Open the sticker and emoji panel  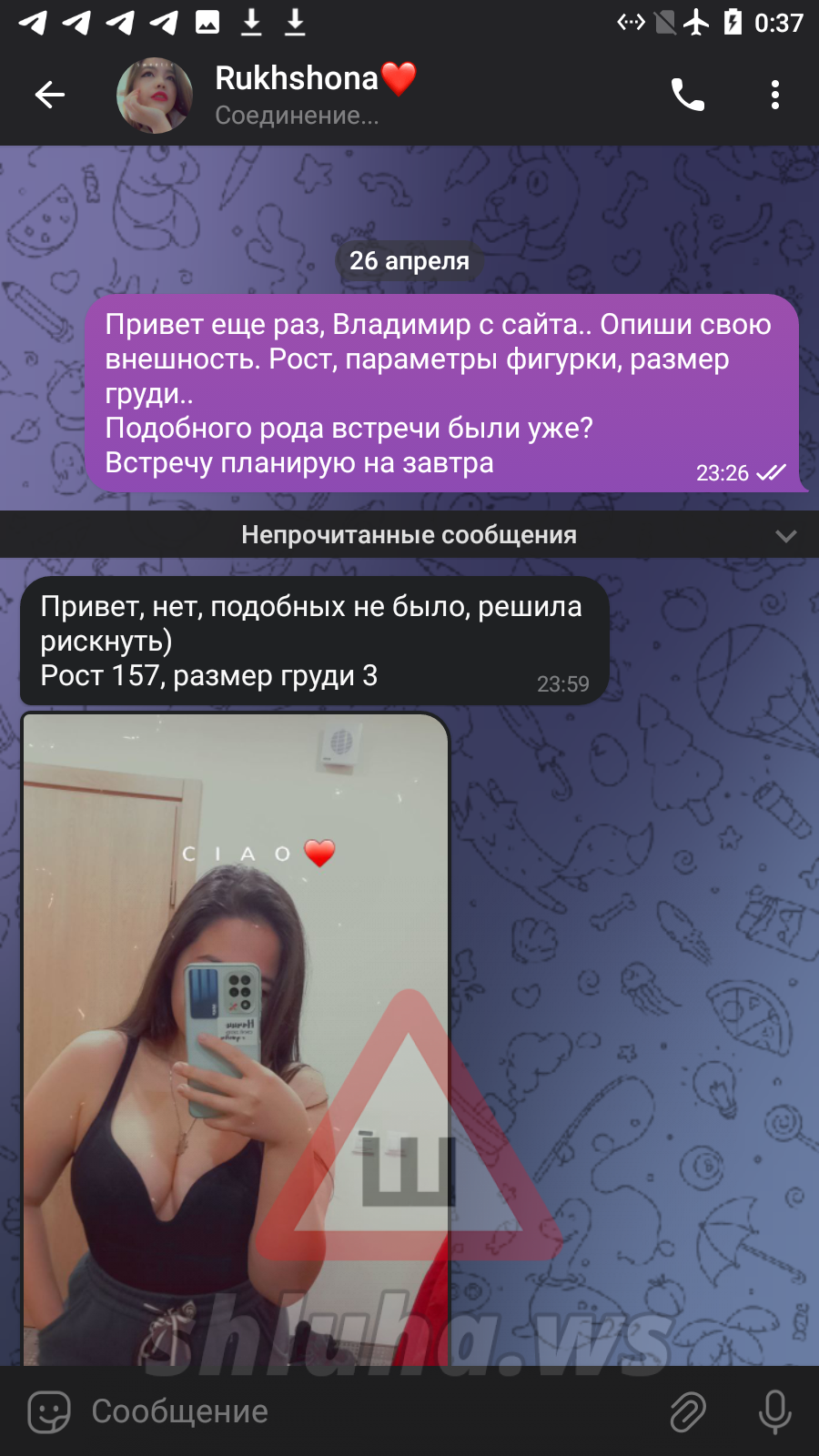[49, 1412]
